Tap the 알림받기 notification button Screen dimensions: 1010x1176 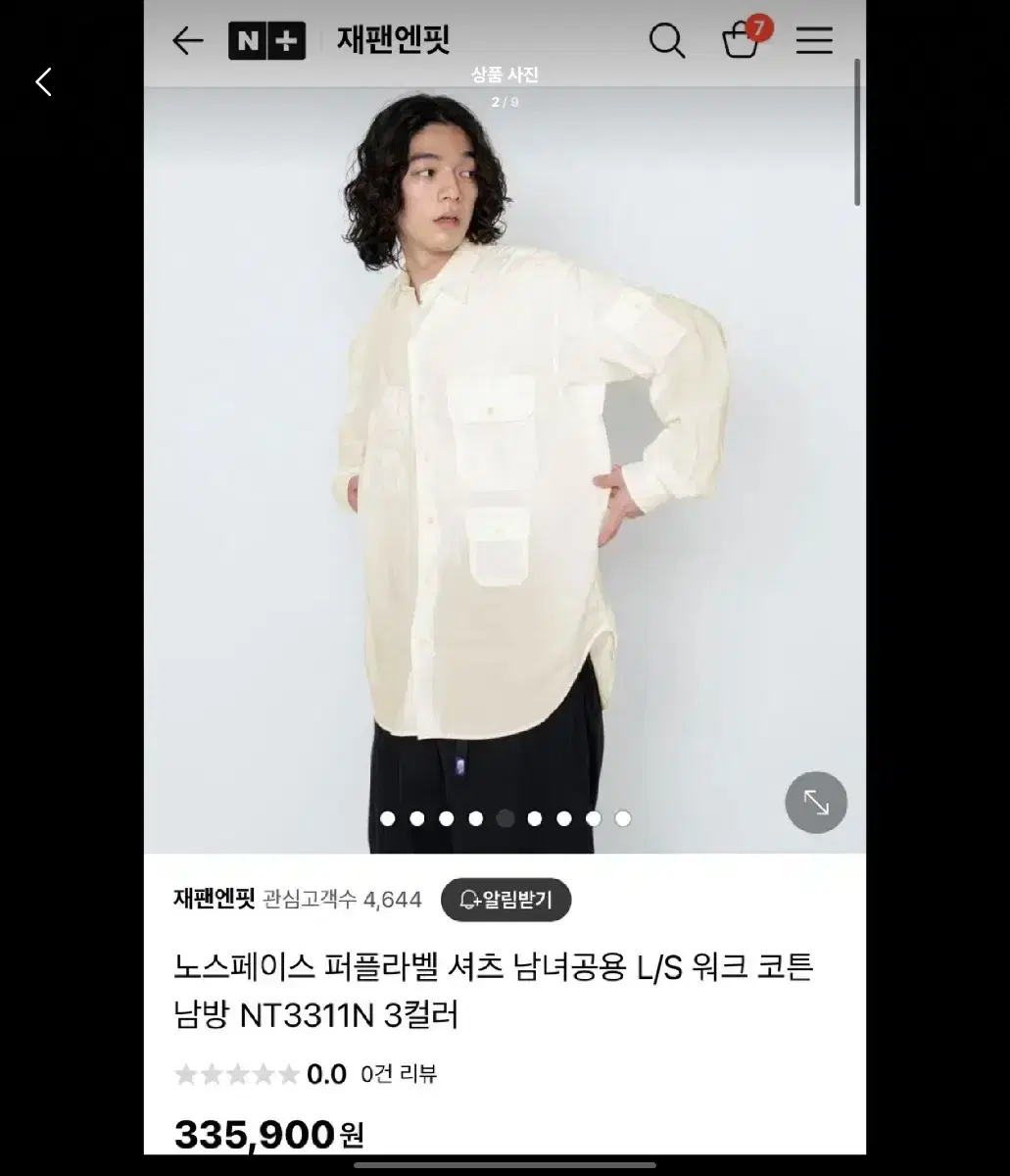pos(506,900)
